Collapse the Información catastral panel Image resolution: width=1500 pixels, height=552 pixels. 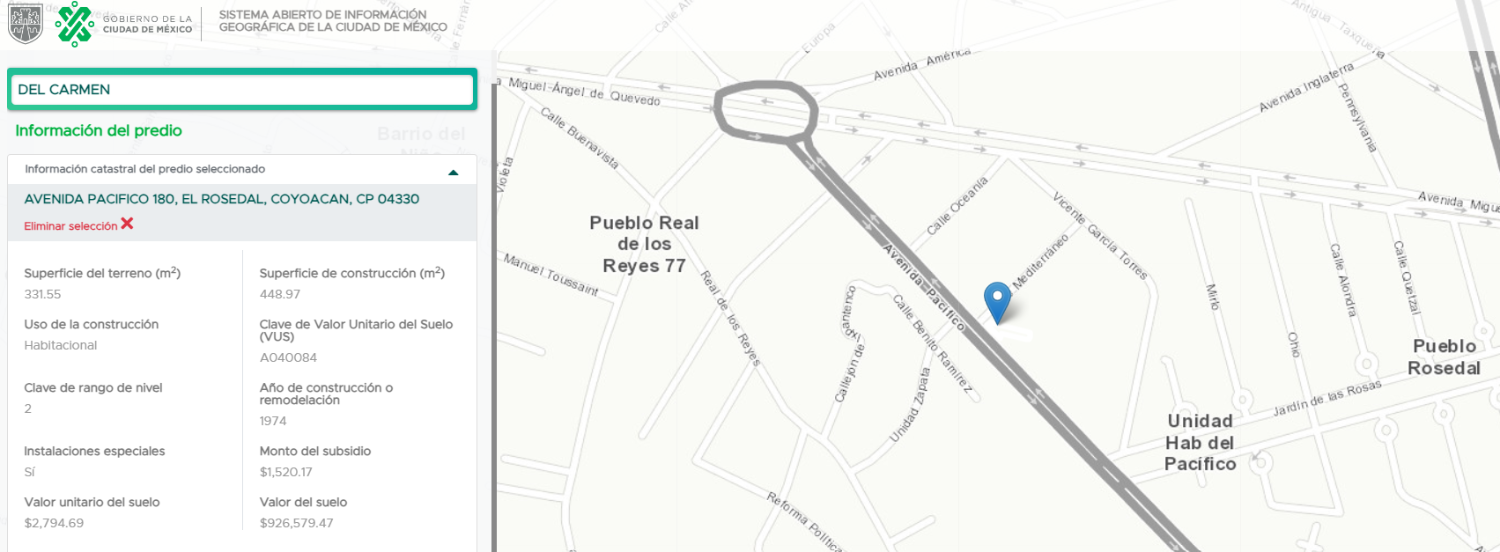click(x=454, y=172)
